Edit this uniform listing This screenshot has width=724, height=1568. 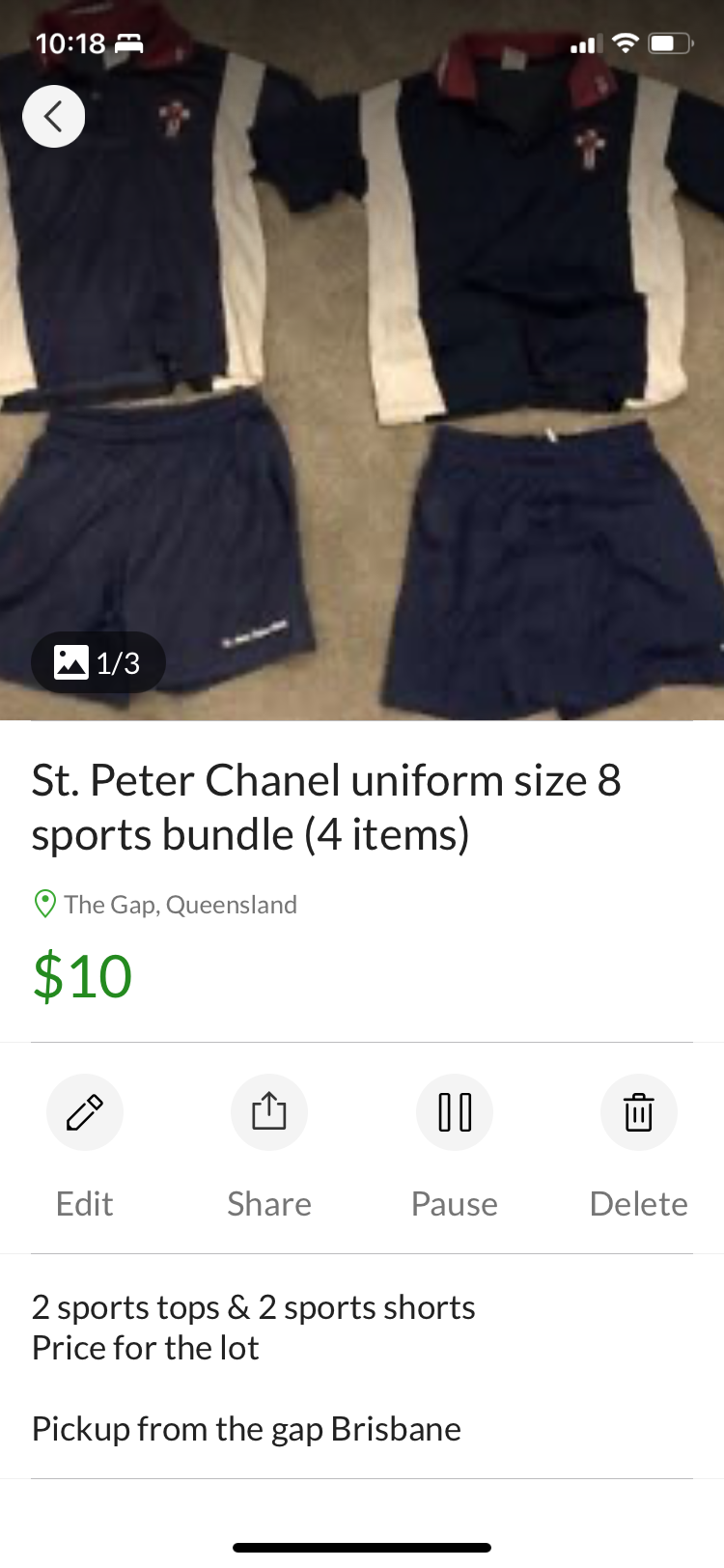[85, 1112]
